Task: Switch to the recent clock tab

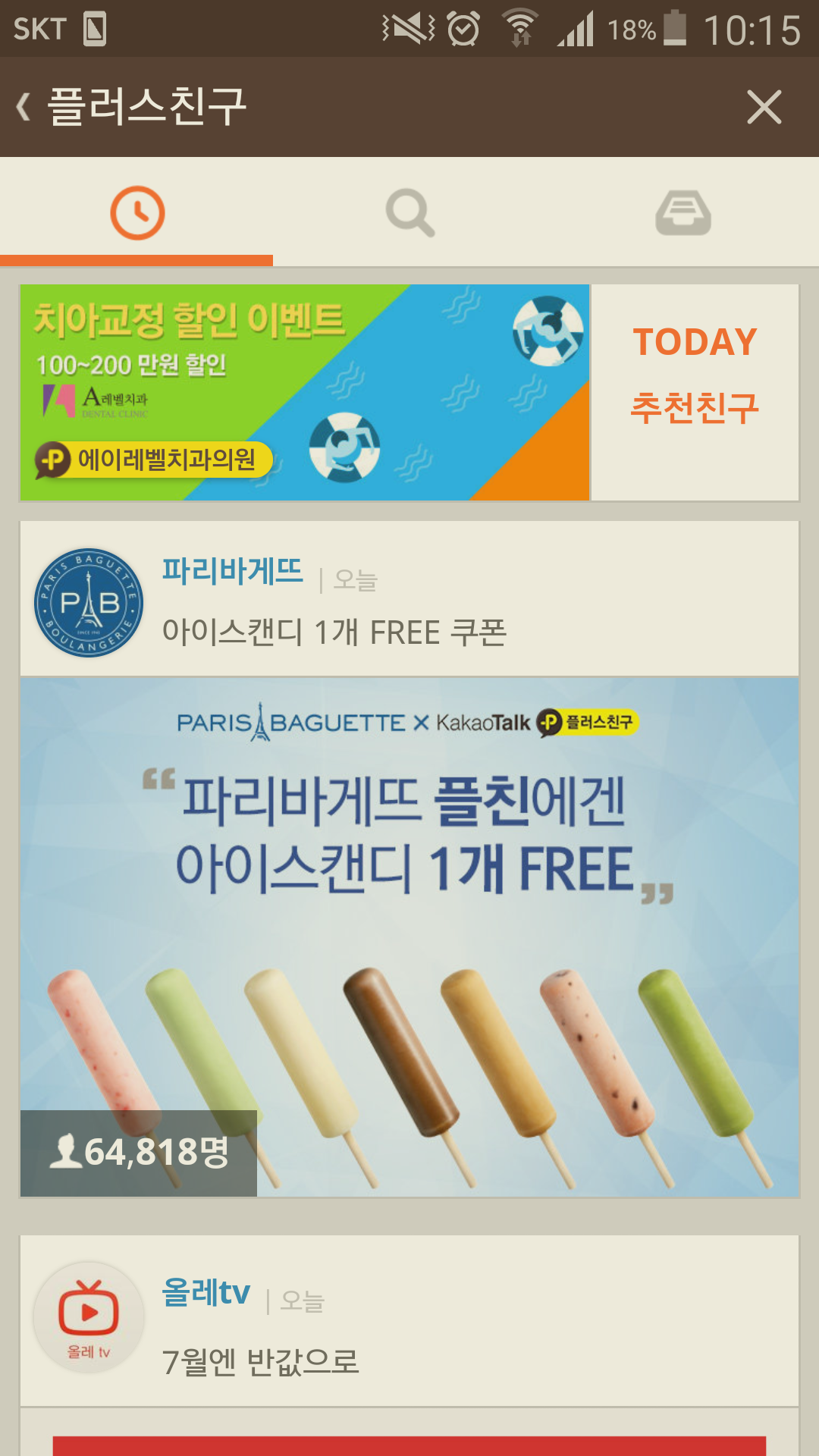Action: 137,213
